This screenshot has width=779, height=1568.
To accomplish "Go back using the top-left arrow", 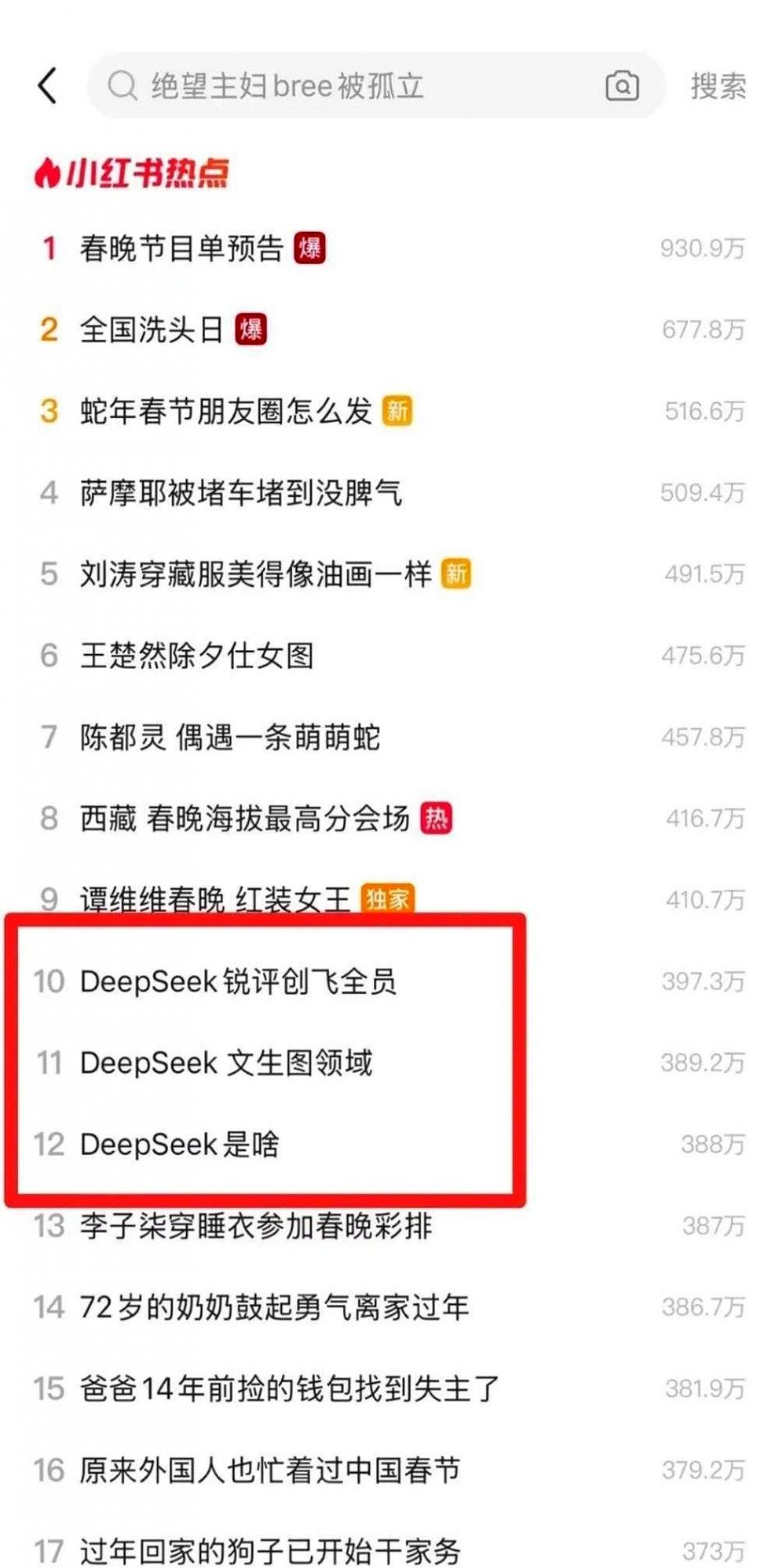I will coord(48,86).
